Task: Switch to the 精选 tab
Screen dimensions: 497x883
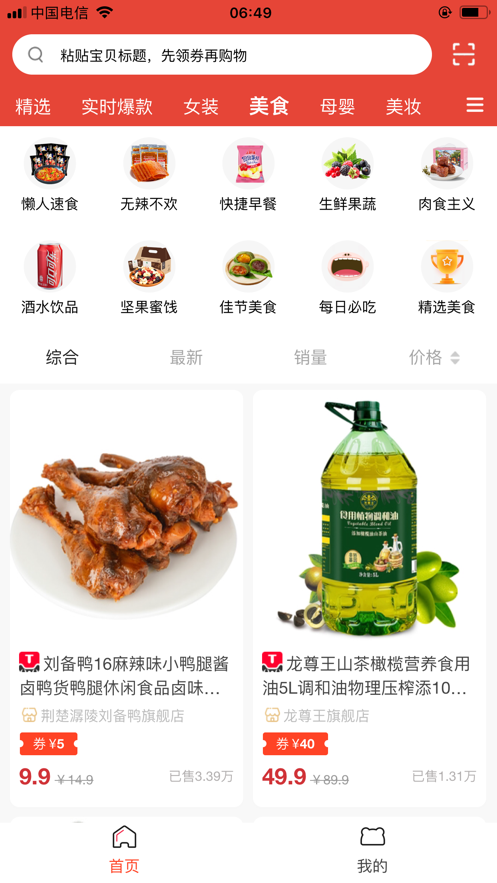Action: point(33,106)
